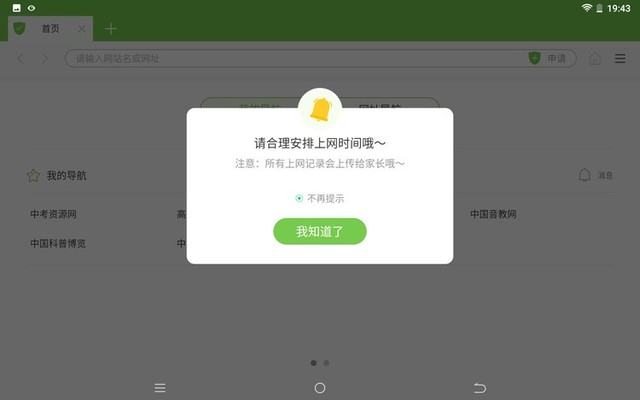The height and width of the screenshot is (400, 640).
Task: Open the browser hamburger menu
Action: click(620, 59)
